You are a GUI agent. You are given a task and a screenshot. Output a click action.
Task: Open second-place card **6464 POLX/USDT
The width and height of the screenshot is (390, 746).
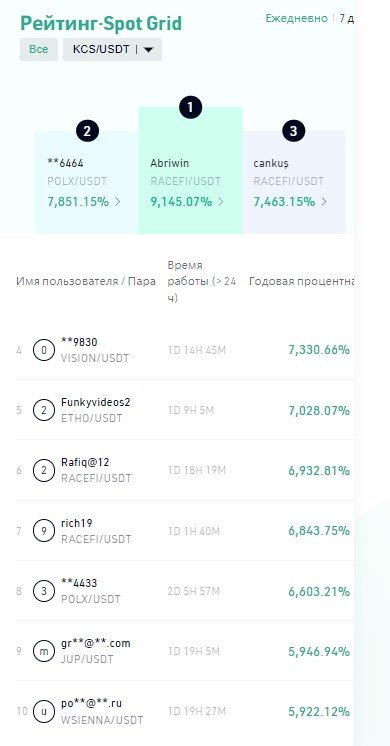pyautogui.click(x=87, y=182)
